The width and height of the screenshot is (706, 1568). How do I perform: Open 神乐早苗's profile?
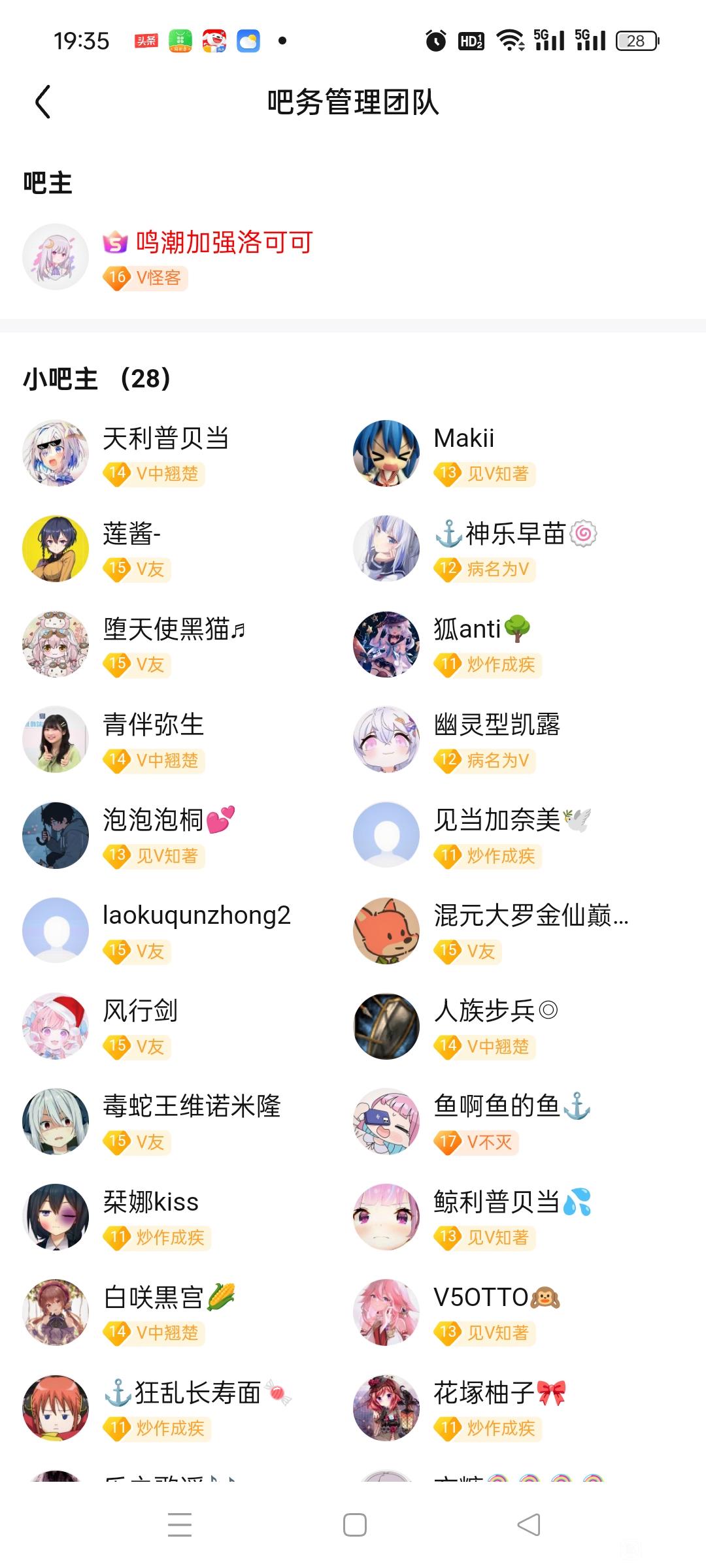514,534
